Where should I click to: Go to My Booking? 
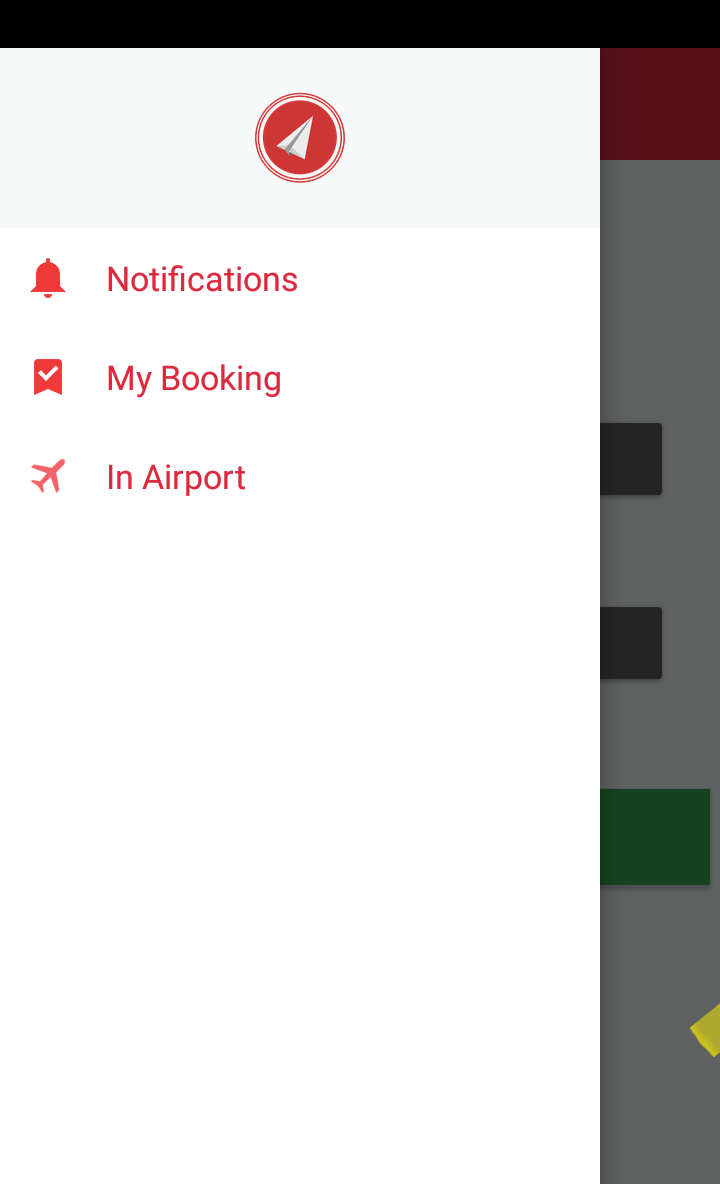(194, 378)
